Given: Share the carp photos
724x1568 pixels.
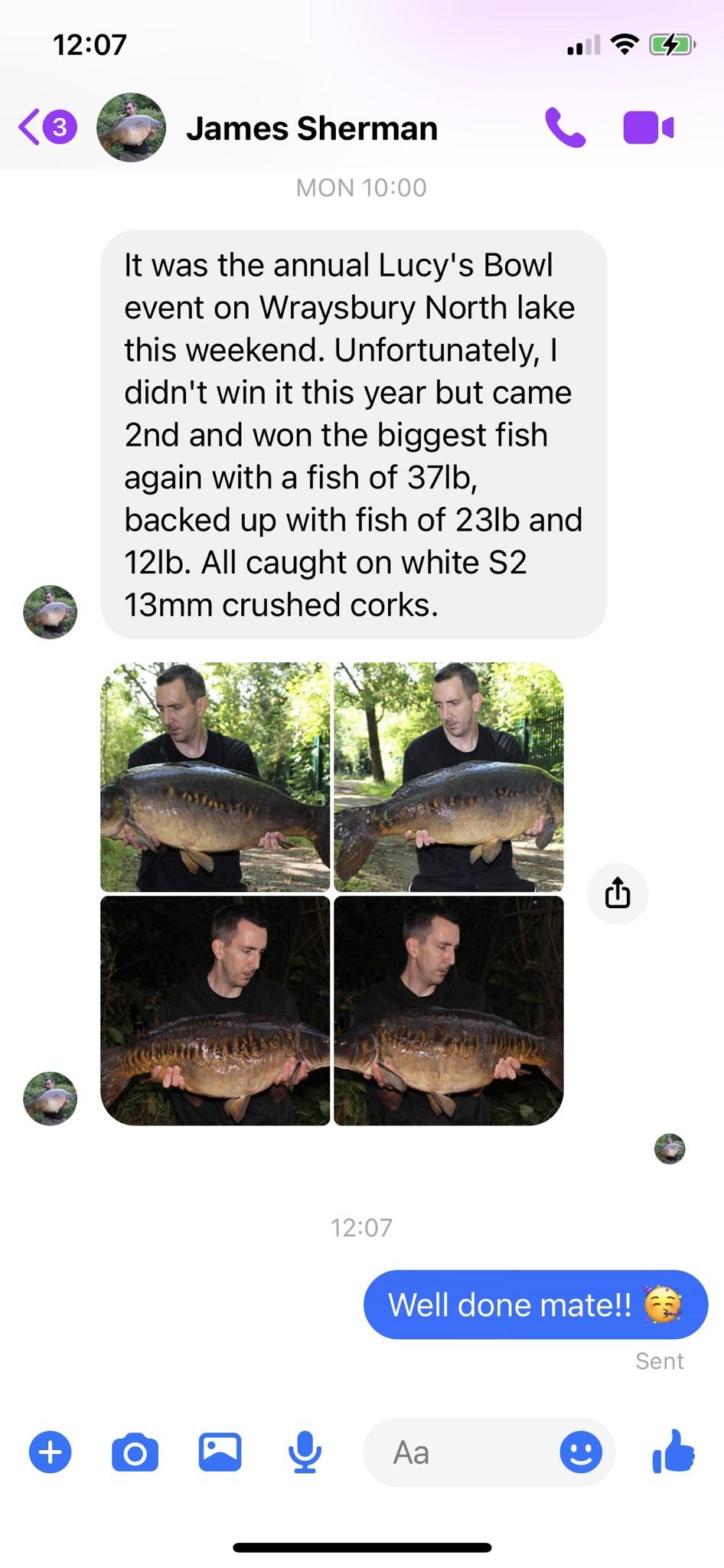Looking at the screenshot, I should (618, 893).
